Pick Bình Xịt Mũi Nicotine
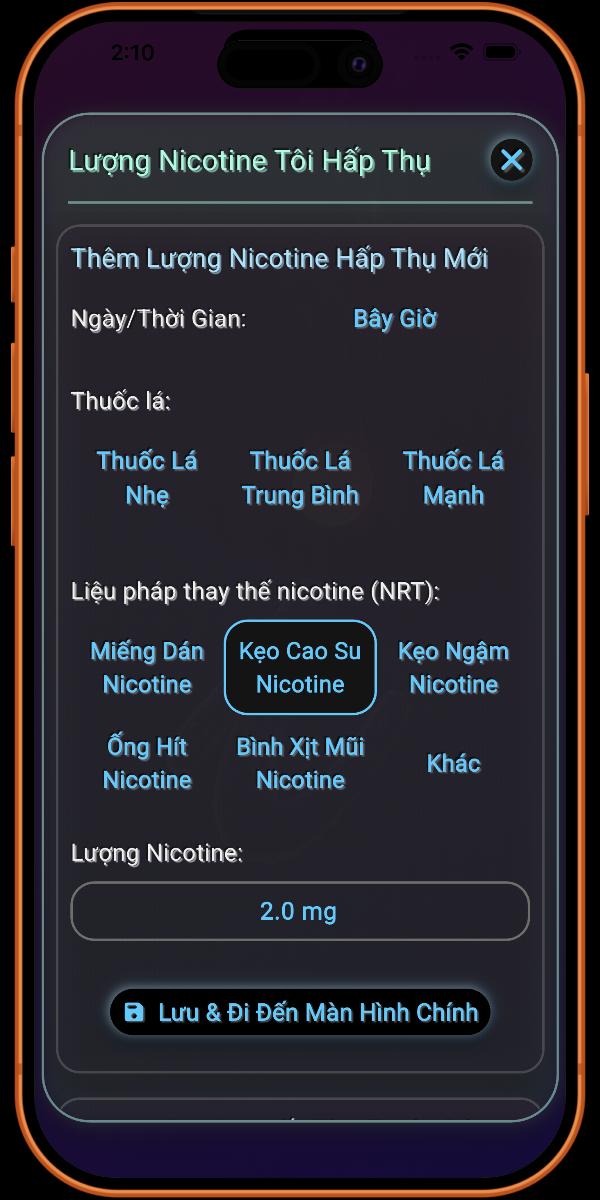The image size is (600, 1200). pyautogui.click(x=300, y=763)
